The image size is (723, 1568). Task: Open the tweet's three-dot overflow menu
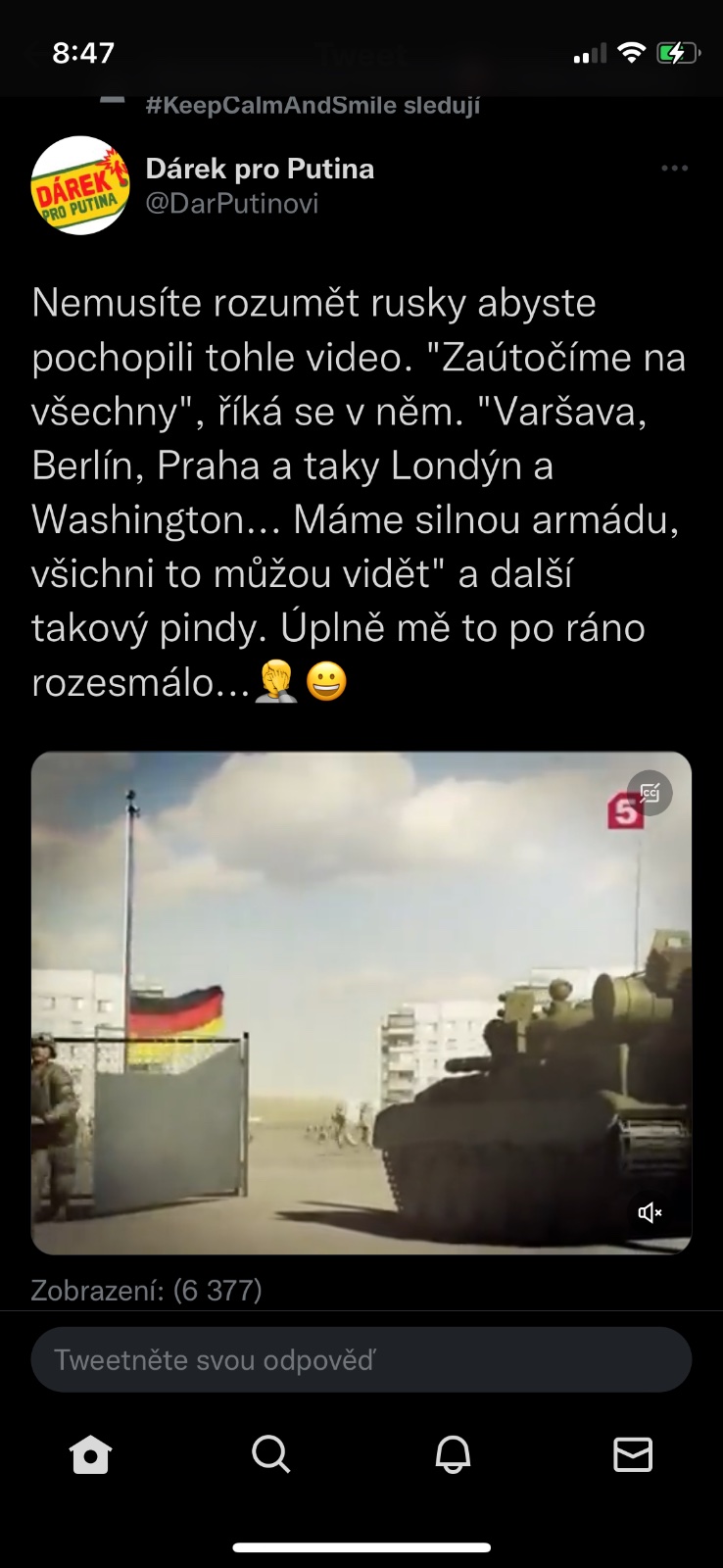pos(674,169)
